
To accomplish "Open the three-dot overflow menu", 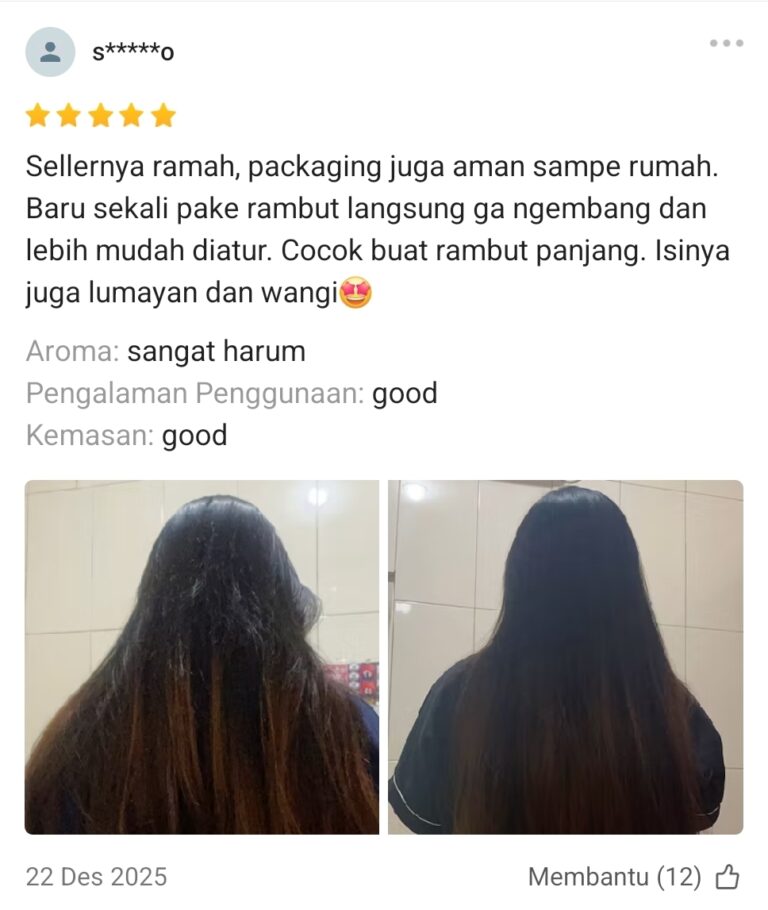I will [x=726, y=43].
